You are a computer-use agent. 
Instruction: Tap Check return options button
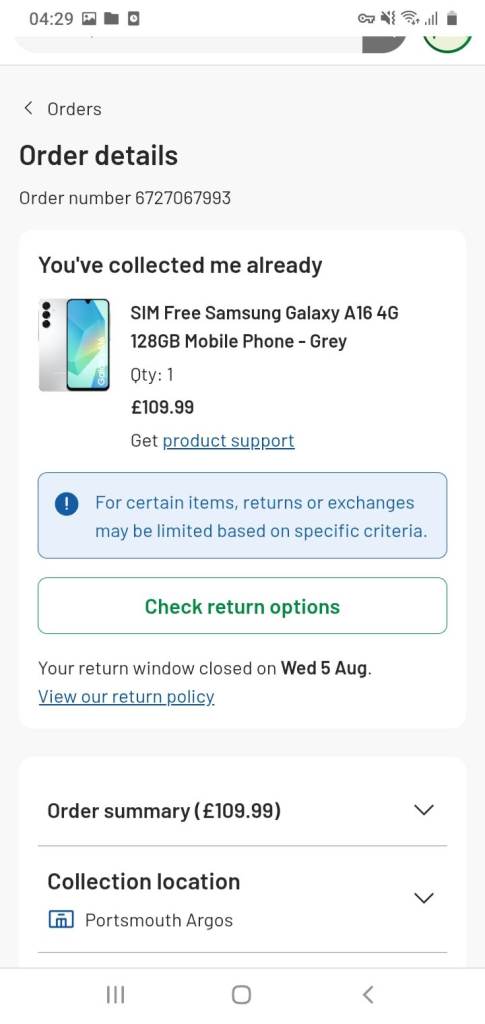pos(242,606)
